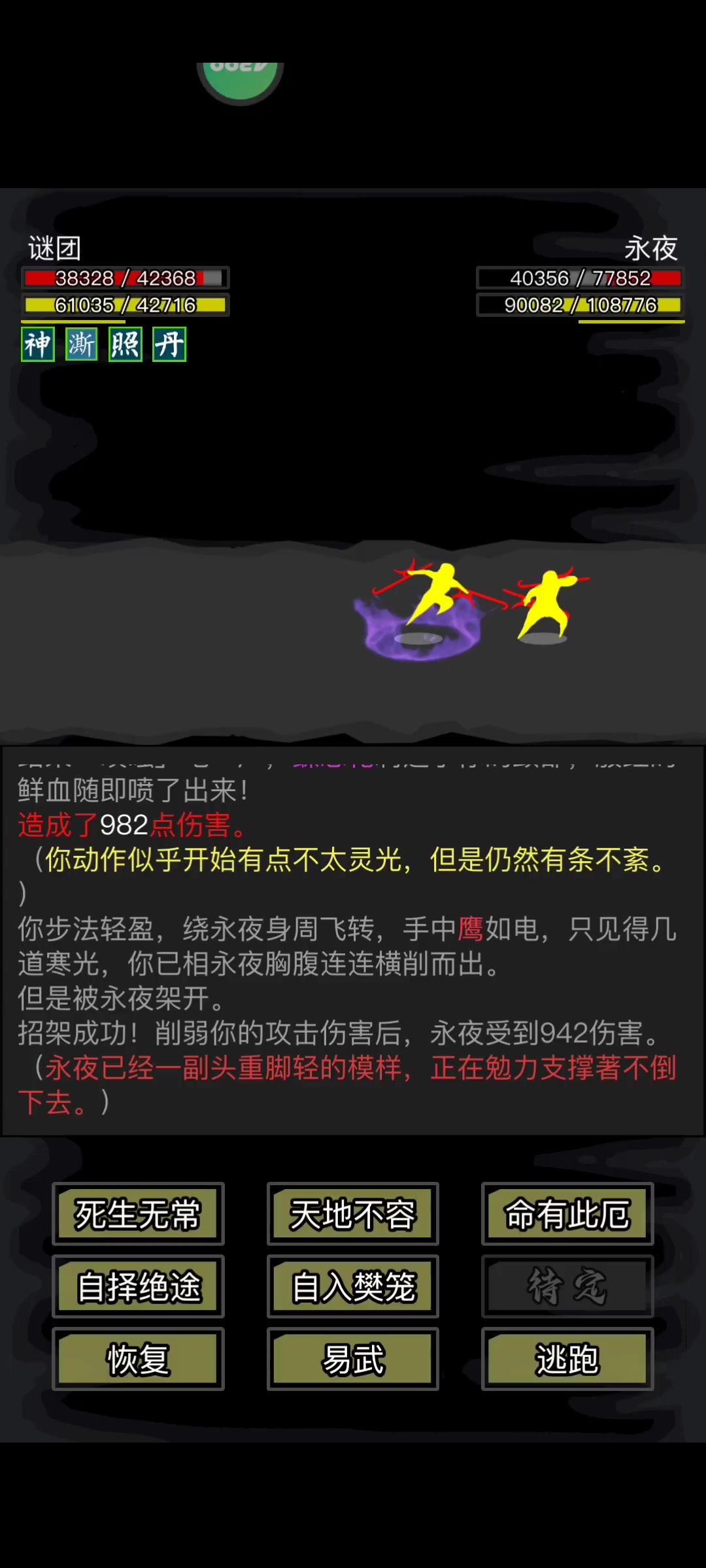Screen dimensions: 706x1568
Task: Use the 死生无常 skill
Action: point(138,1214)
